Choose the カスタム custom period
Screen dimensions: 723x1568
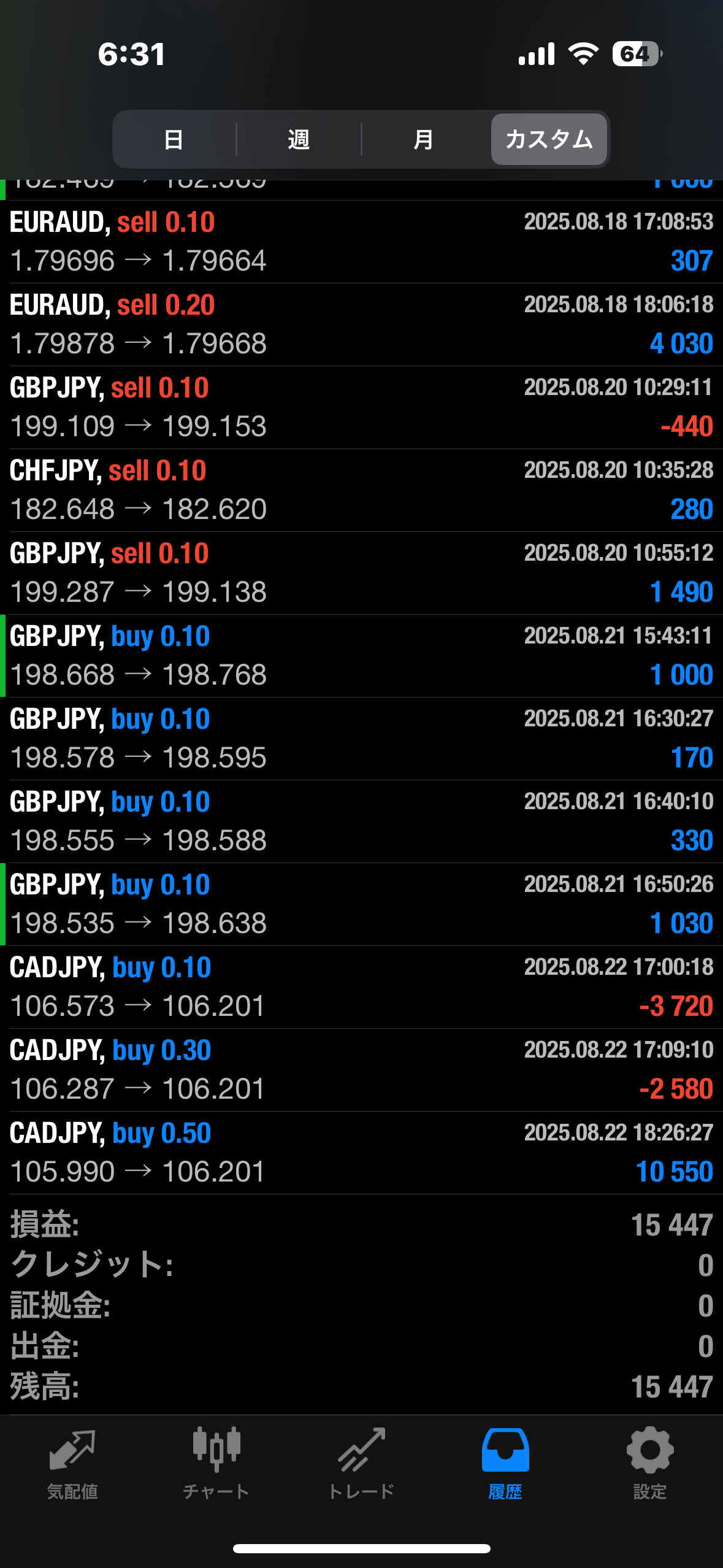point(549,140)
